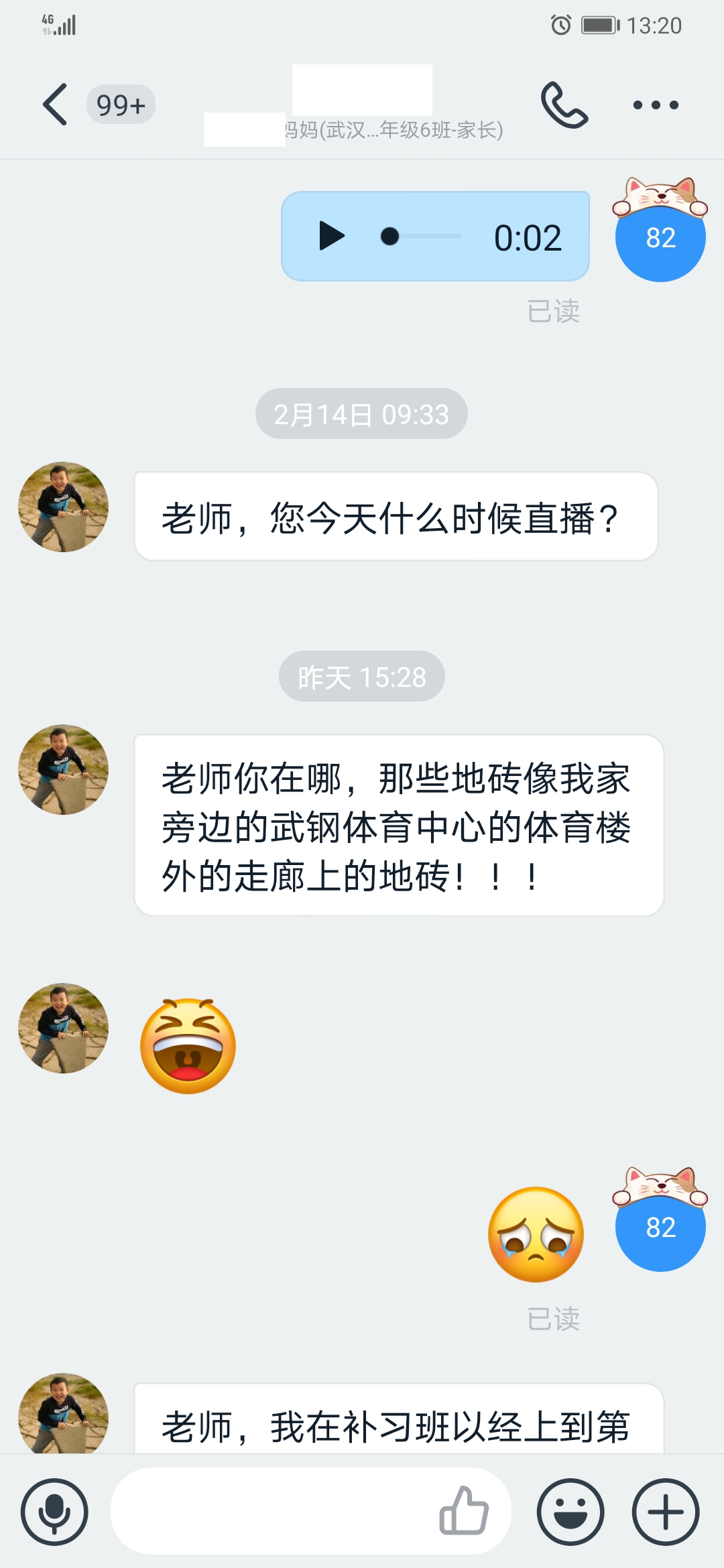This screenshot has width=724, height=1568.
Task: Open the plus attachment menu
Action: [666, 1512]
